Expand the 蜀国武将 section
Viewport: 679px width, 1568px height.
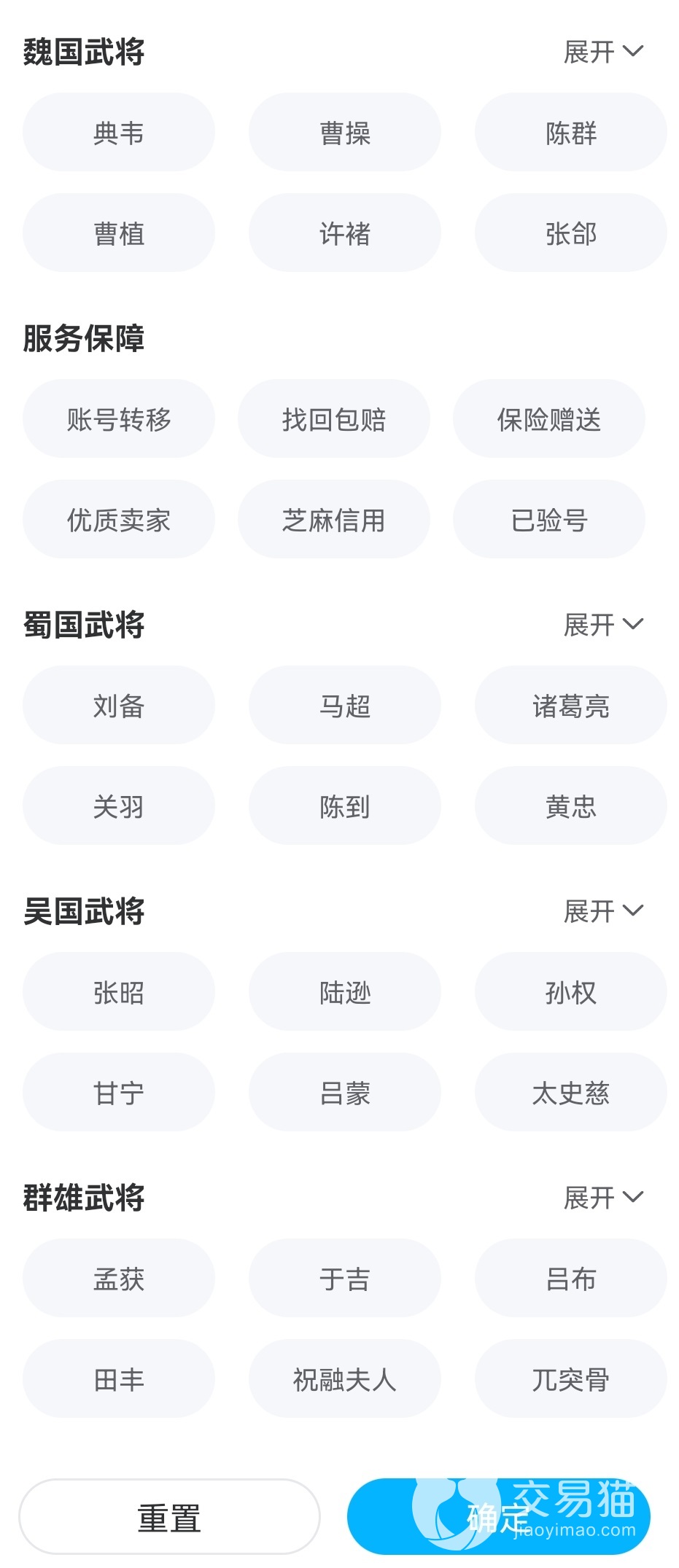603,625
